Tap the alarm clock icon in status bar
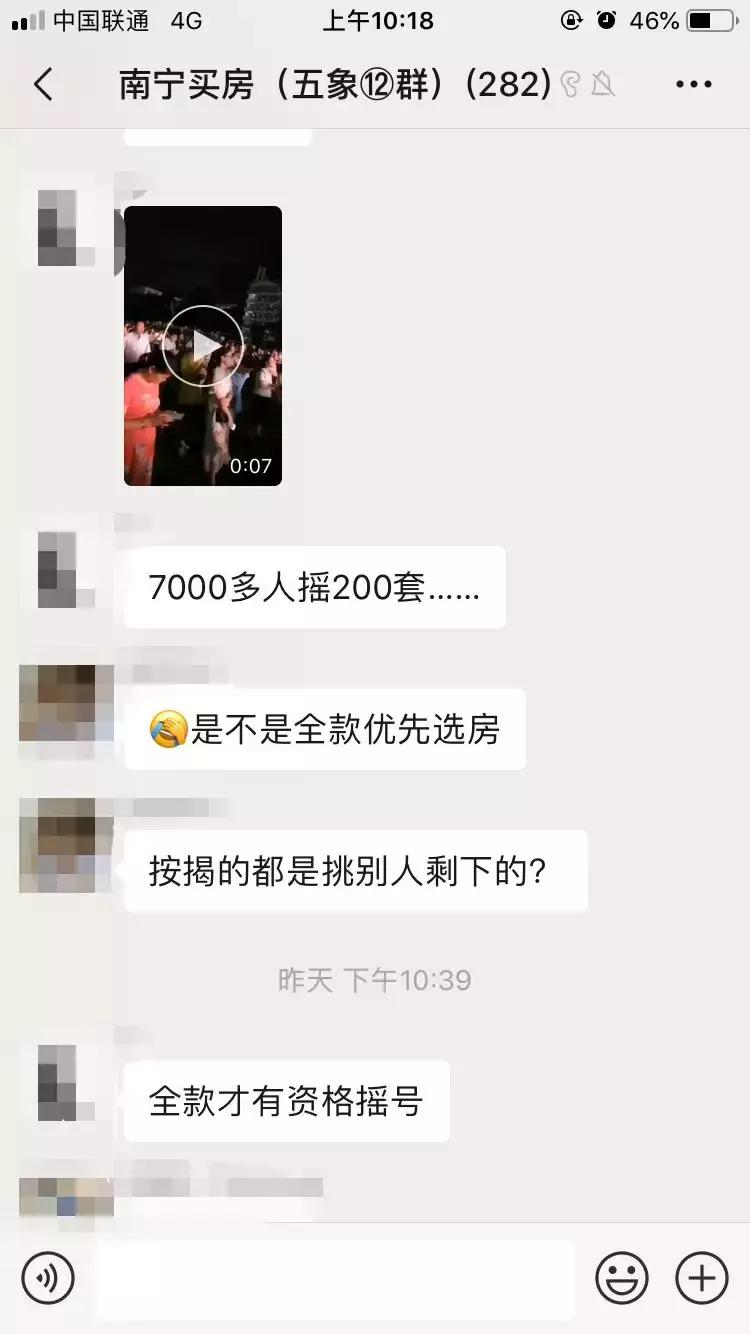 point(605,20)
